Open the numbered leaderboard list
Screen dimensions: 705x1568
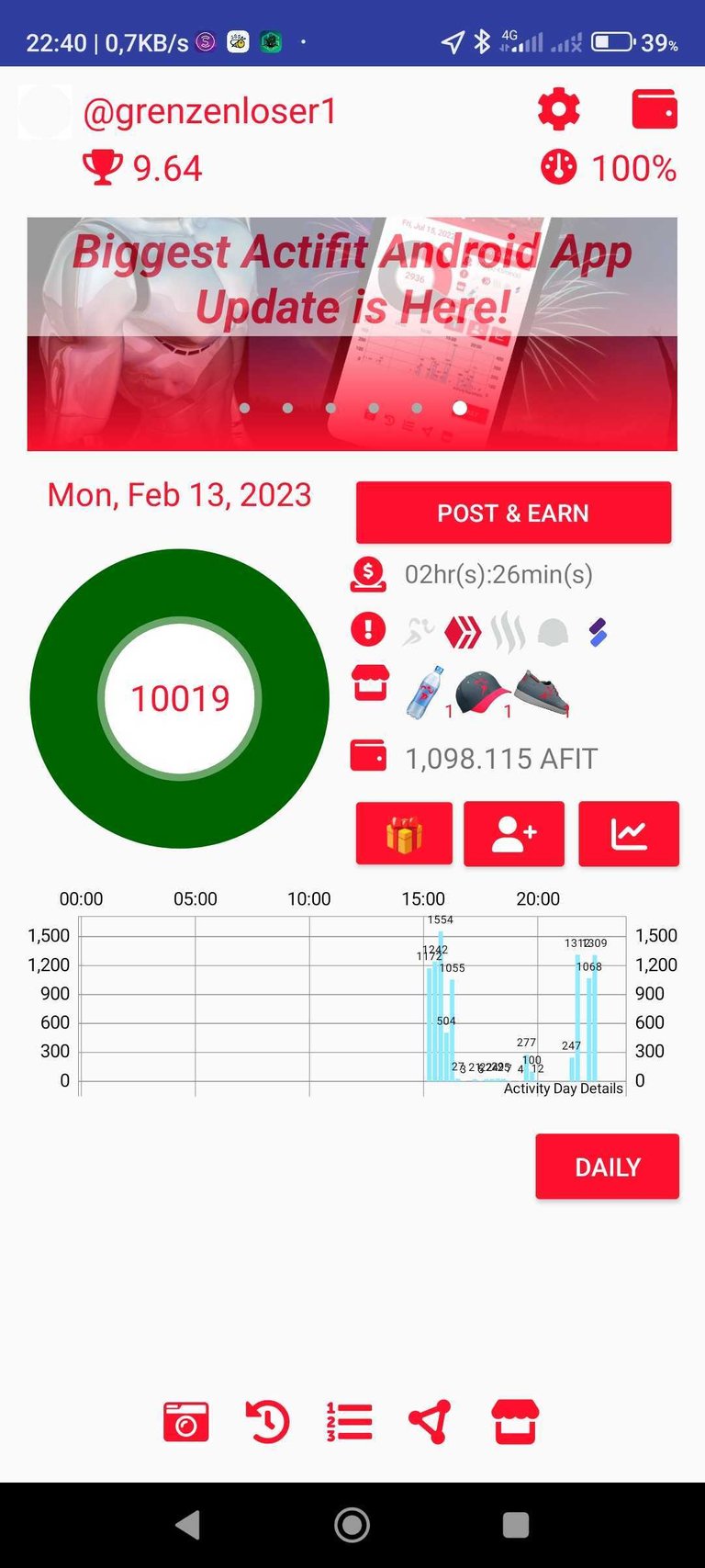coord(350,1422)
